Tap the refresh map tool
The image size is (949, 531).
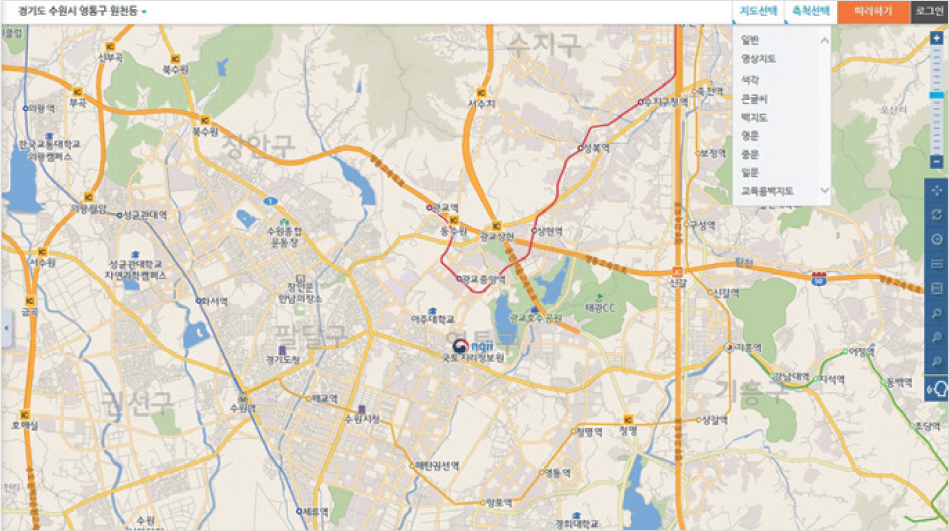[936, 215]
